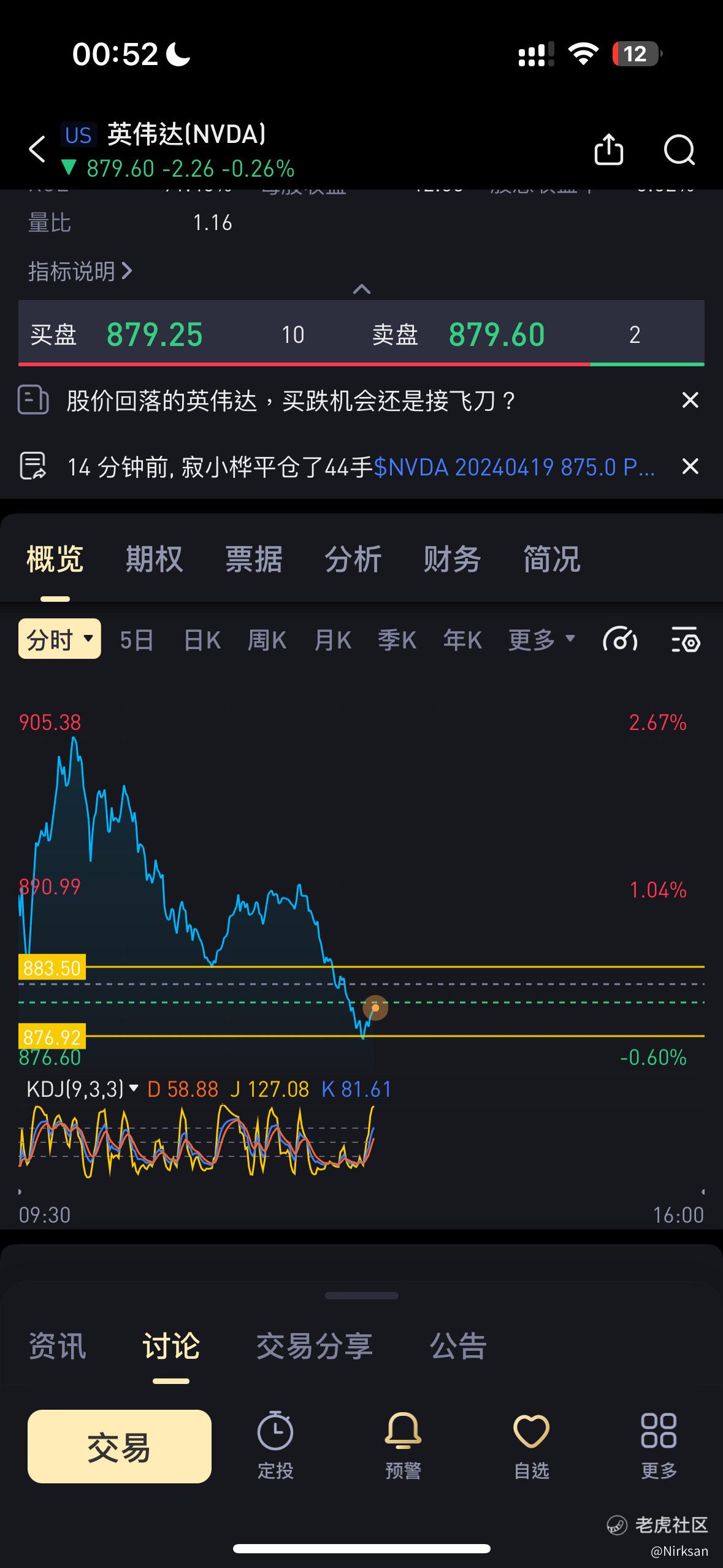Add NVDA to 自选 watchlist
This screenshot has width=723, height=1568.
531,1446
